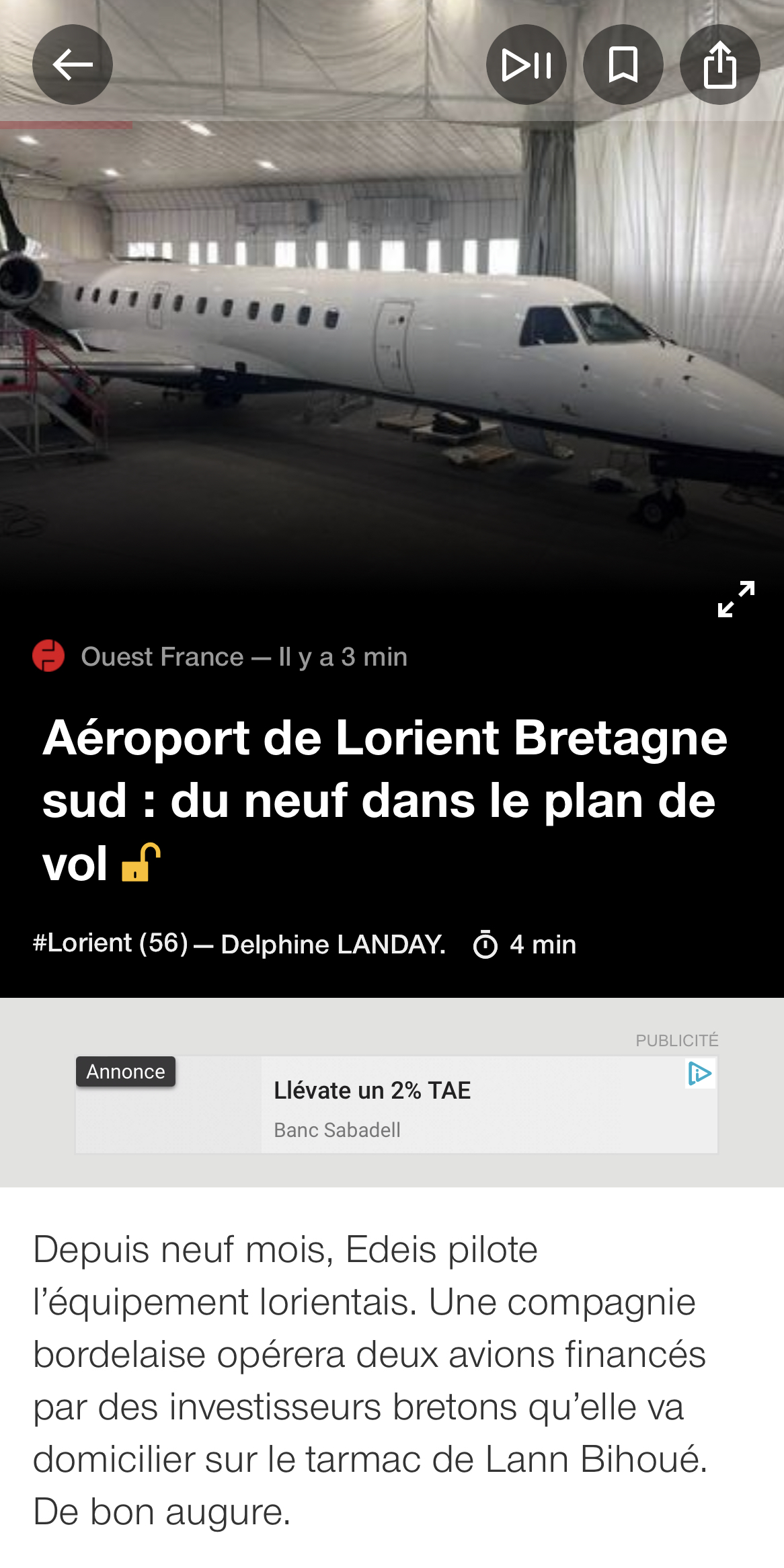Viewport: 784px width, 1568px height.
Task: Open the #Lorient (56) tag
Action: pyautogui.click(x=110, y=943)
